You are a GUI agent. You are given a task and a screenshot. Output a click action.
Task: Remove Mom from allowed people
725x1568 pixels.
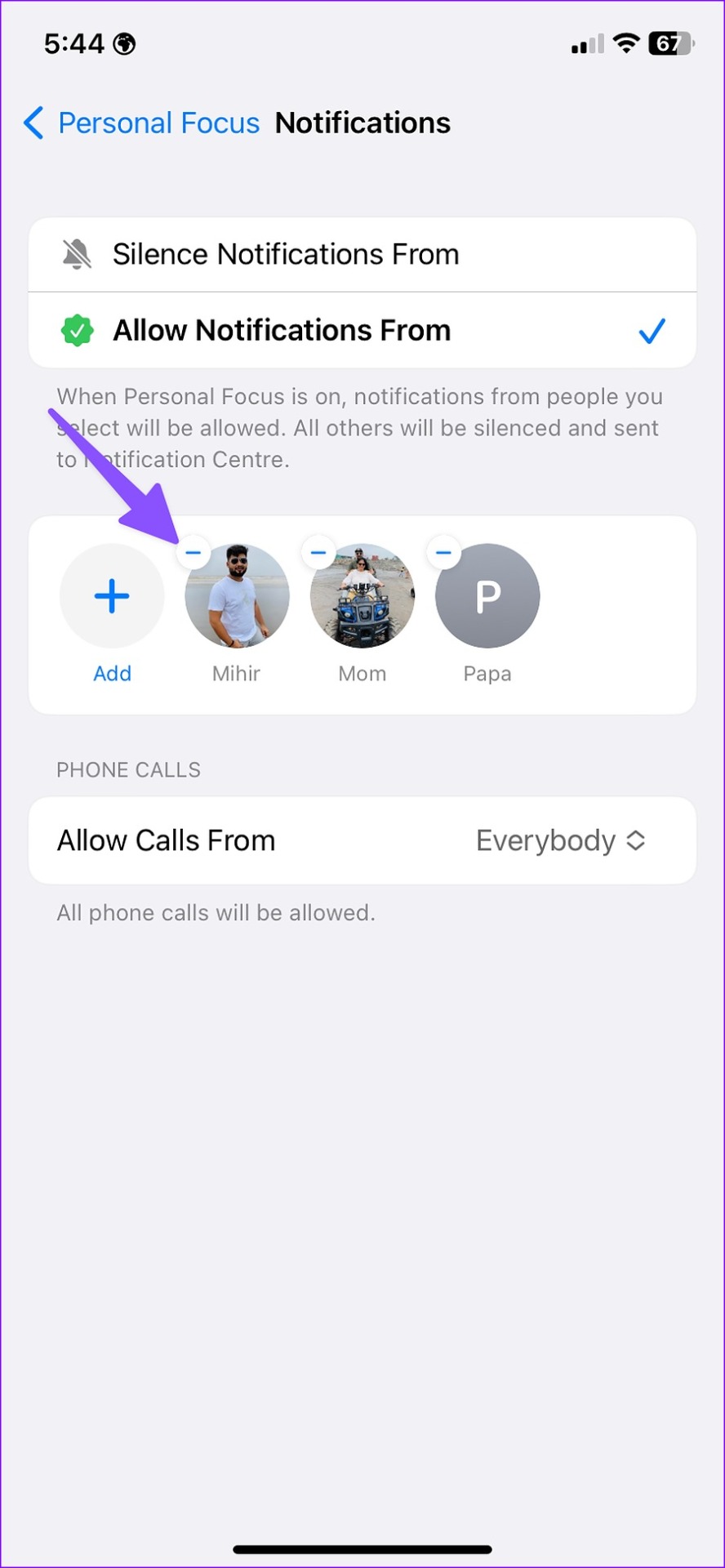point(318,553)
